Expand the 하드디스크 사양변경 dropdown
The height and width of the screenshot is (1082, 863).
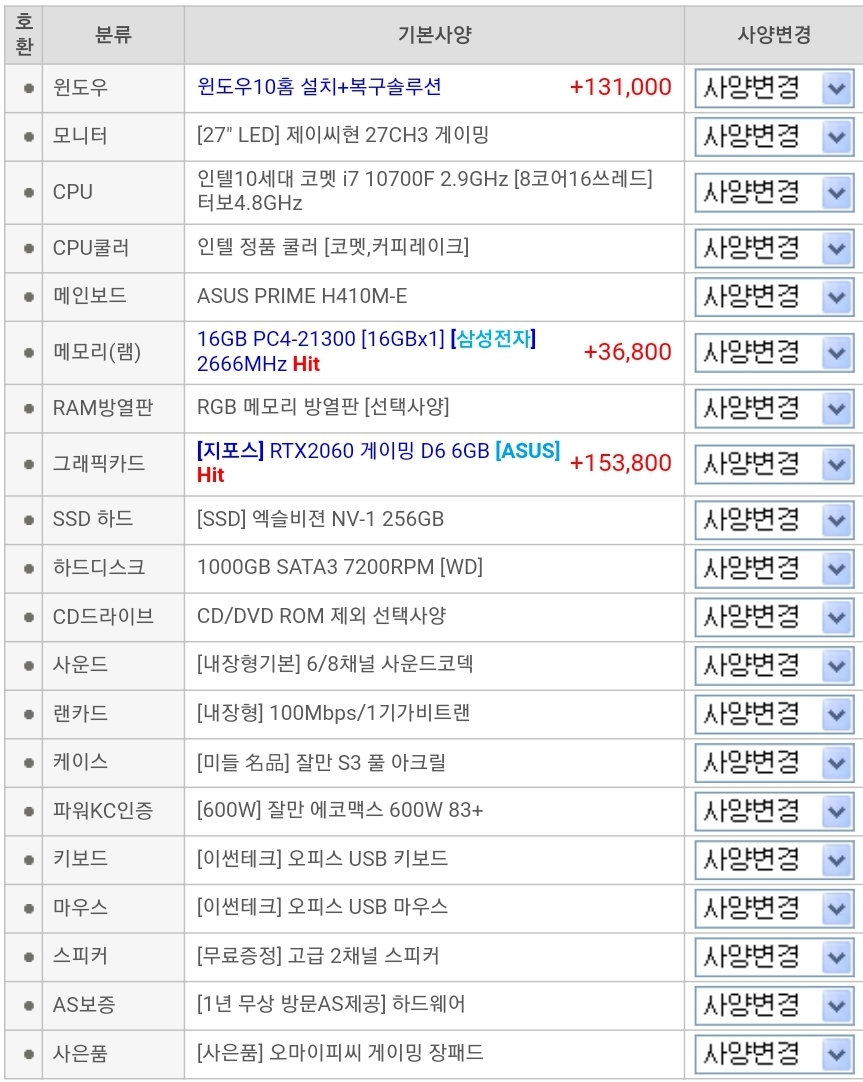tap(774, 568)
